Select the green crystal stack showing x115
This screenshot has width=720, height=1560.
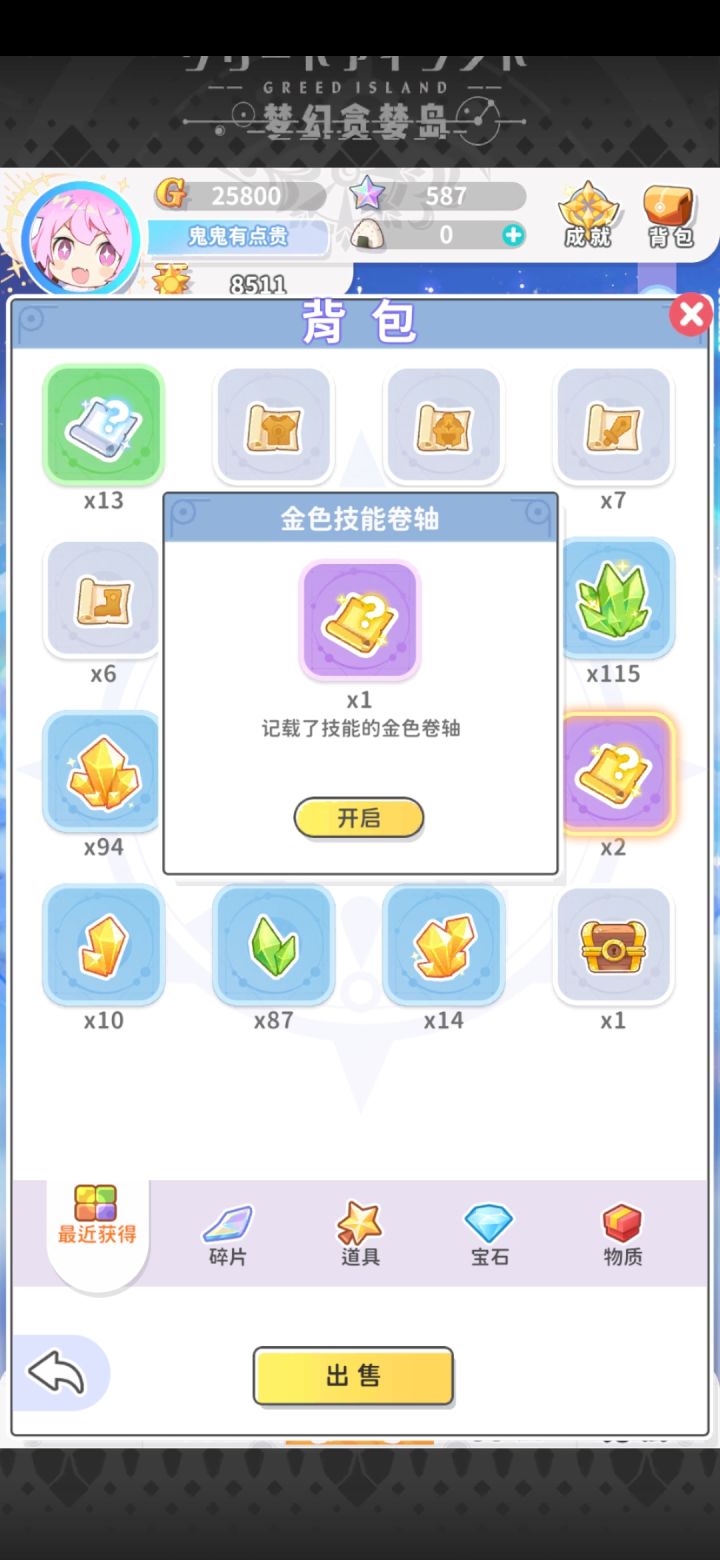pyautogui.click(x=614, y=598)
